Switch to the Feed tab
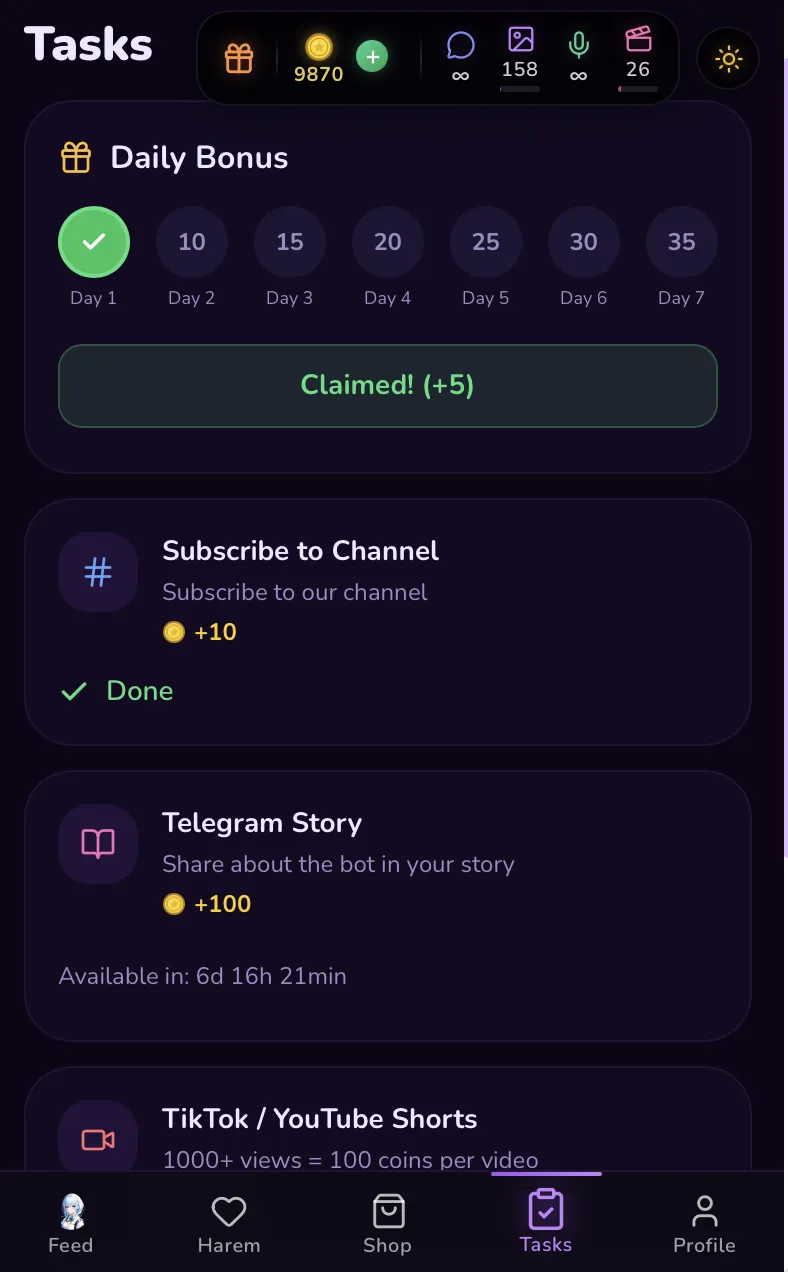The height and width of the screenshot is (1272, 788). click(x=71, y=1224)
